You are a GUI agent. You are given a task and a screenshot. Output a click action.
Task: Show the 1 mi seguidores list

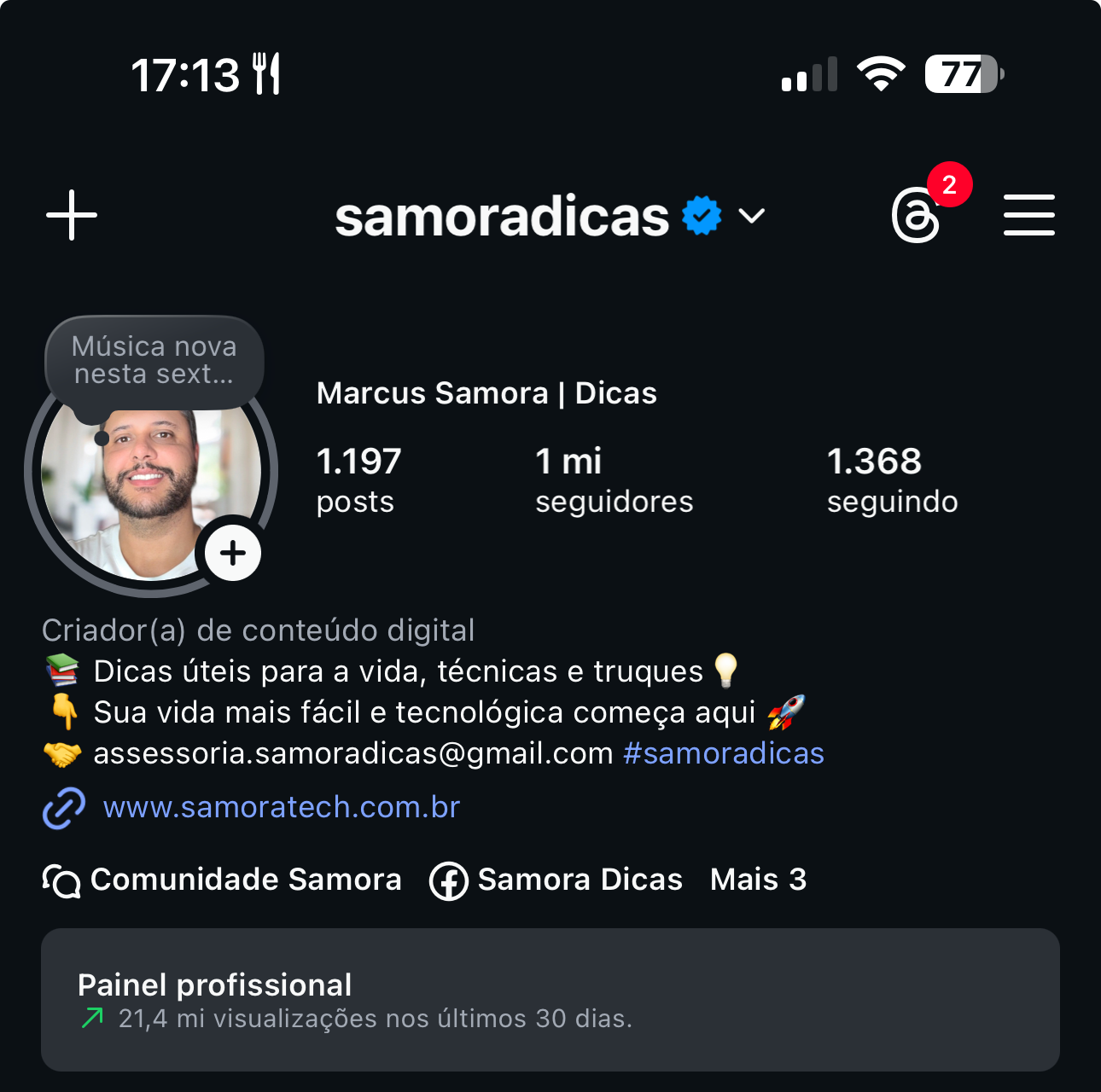point(614,479)
